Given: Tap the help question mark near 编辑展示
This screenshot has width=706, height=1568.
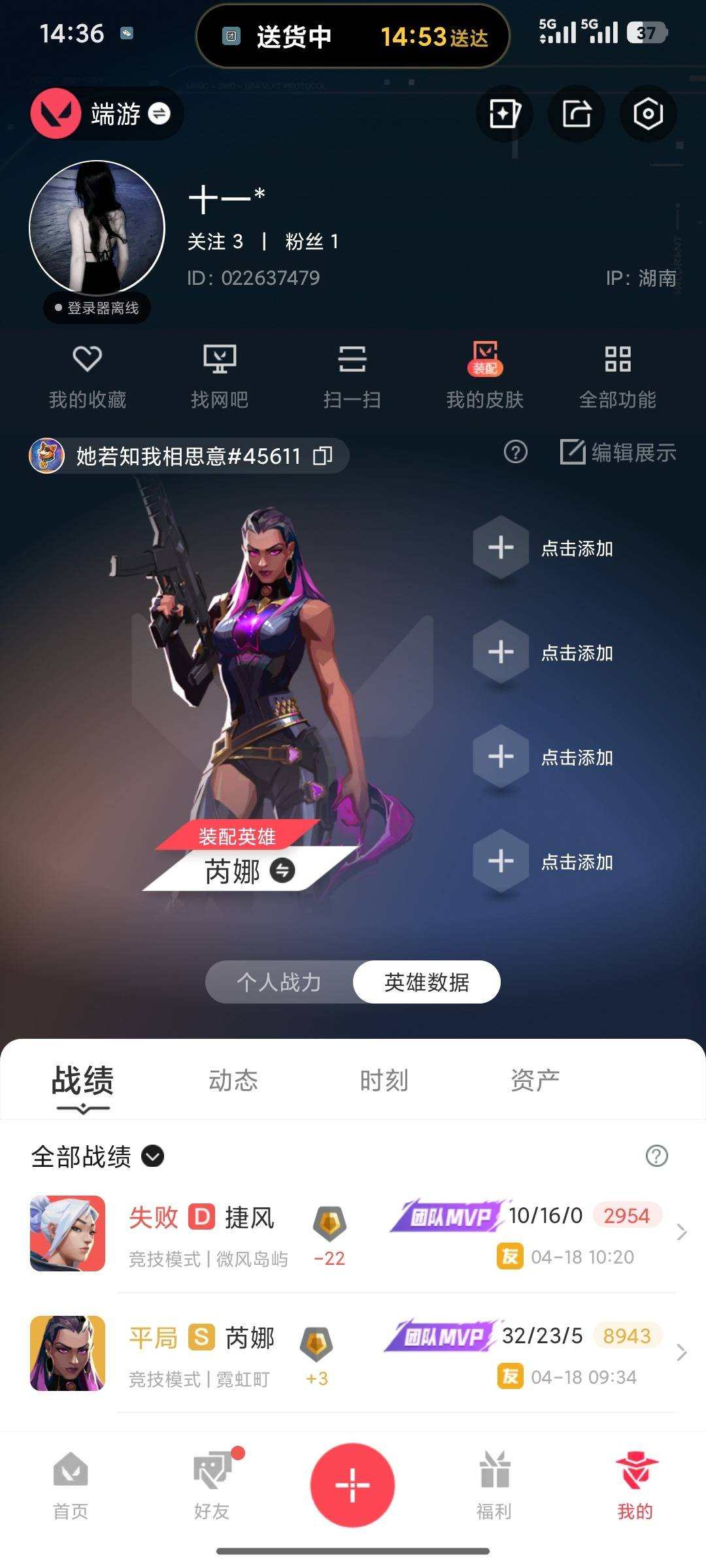Looking at the screenshot, I should pos(516,453).
